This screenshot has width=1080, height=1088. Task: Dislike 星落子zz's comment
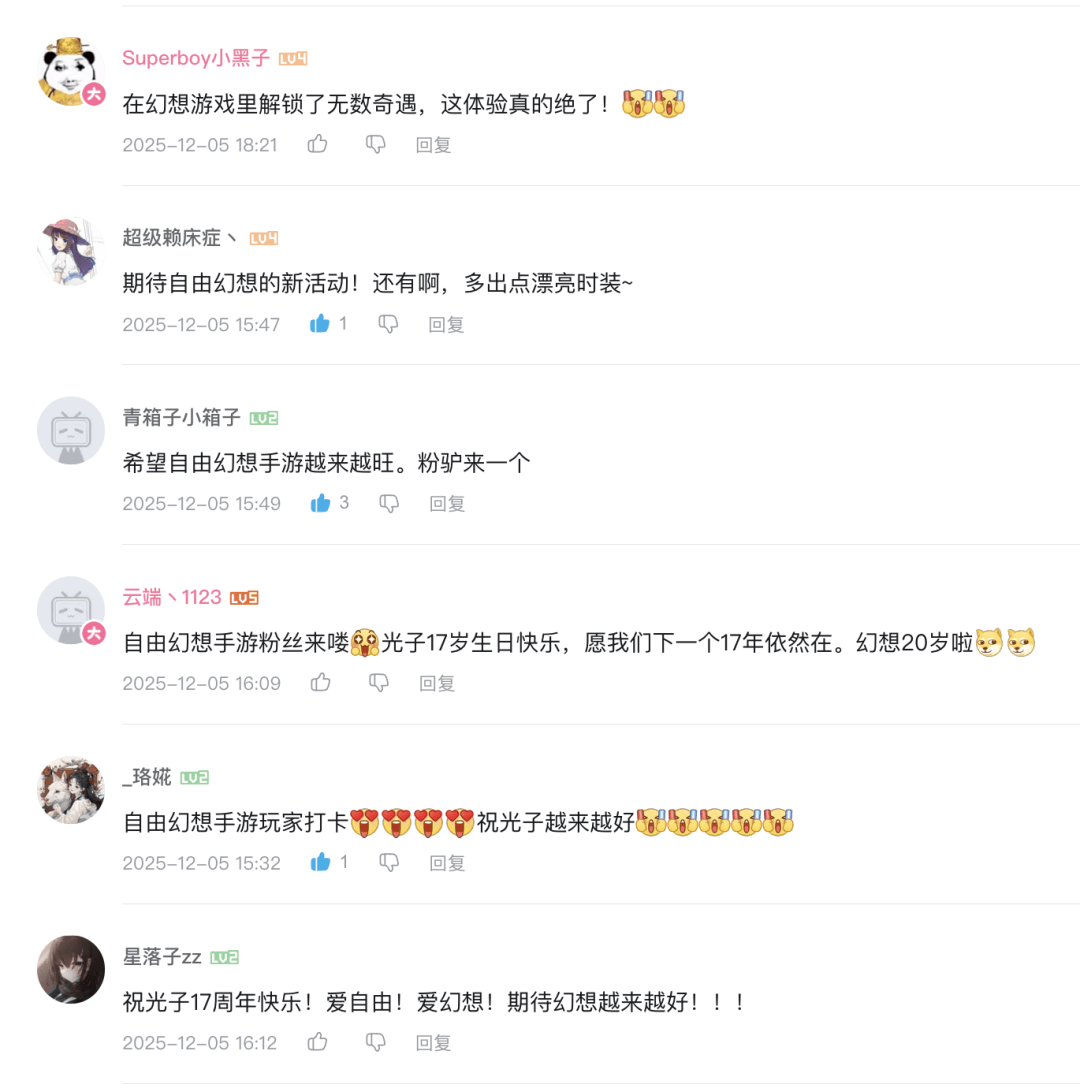click(376, 1042)
